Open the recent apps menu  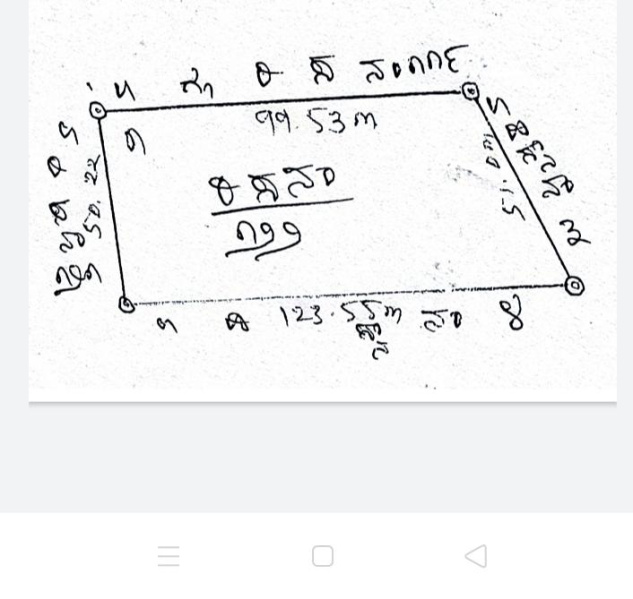click(x=168, y=556)
